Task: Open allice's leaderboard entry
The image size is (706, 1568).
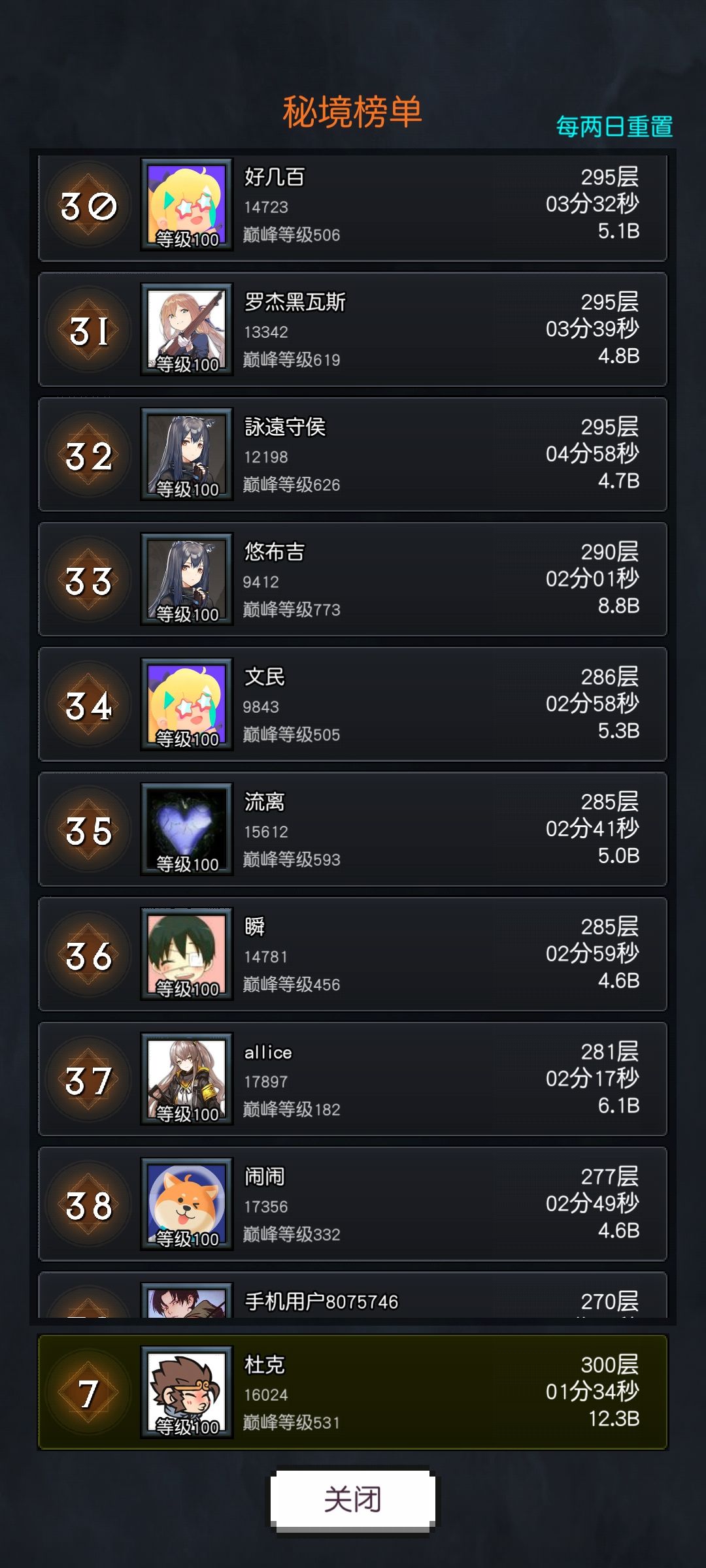Action: tap(353, 1079)
